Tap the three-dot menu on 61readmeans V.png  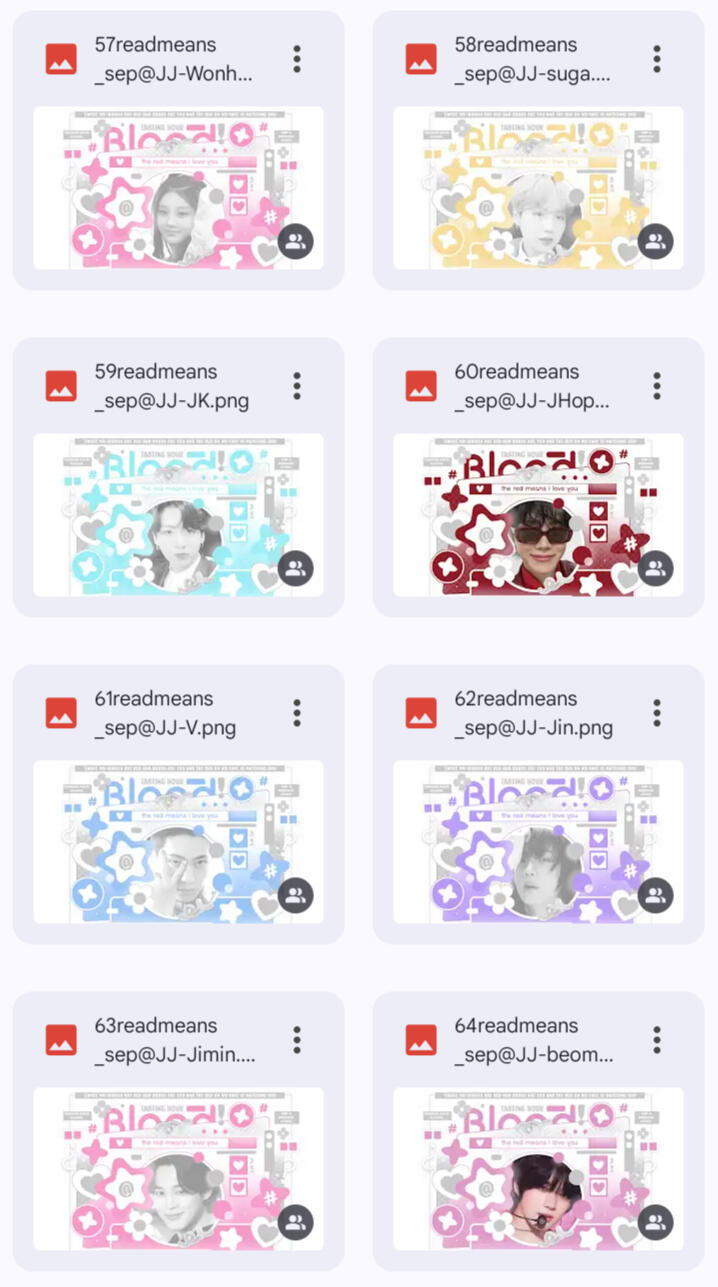pyautogui.click(x=297, y=713)
